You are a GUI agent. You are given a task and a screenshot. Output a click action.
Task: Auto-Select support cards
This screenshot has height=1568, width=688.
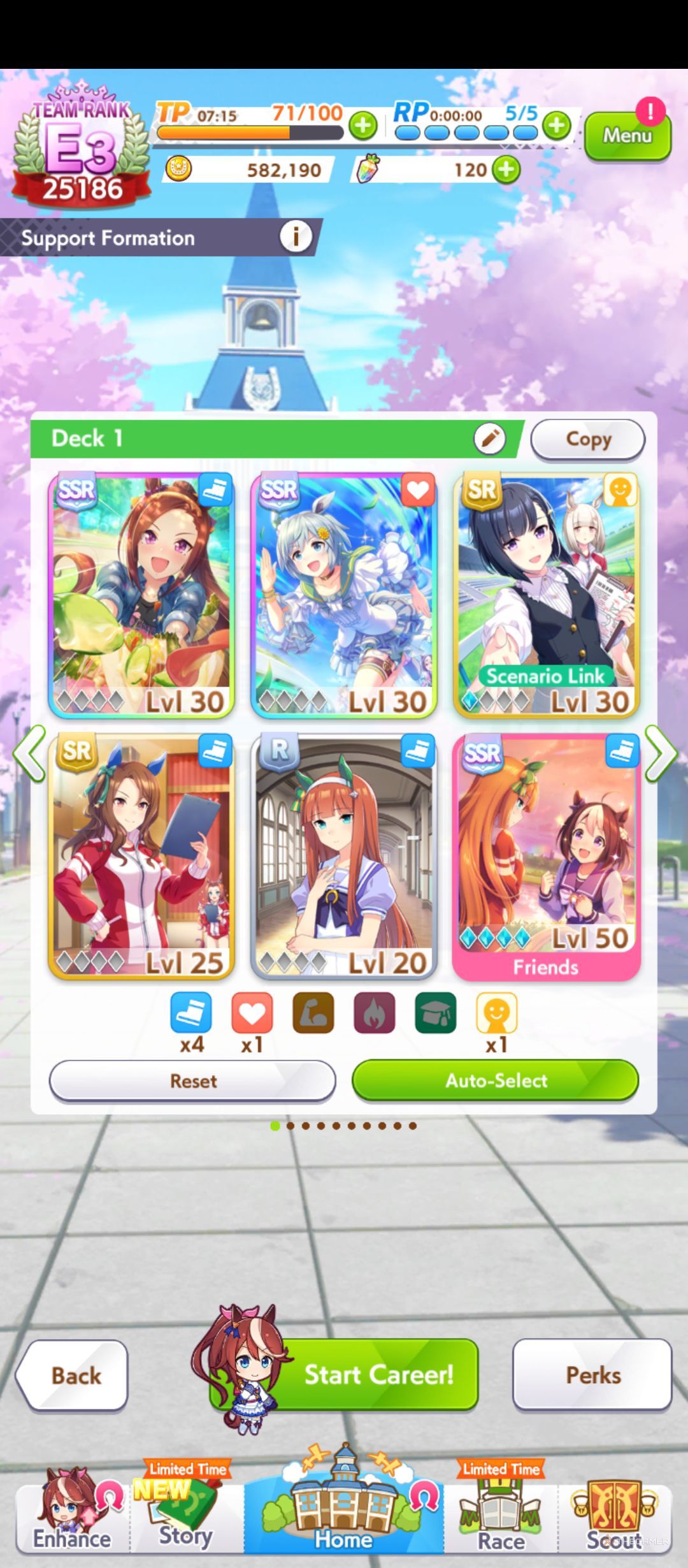click(x=496, y=1080)
